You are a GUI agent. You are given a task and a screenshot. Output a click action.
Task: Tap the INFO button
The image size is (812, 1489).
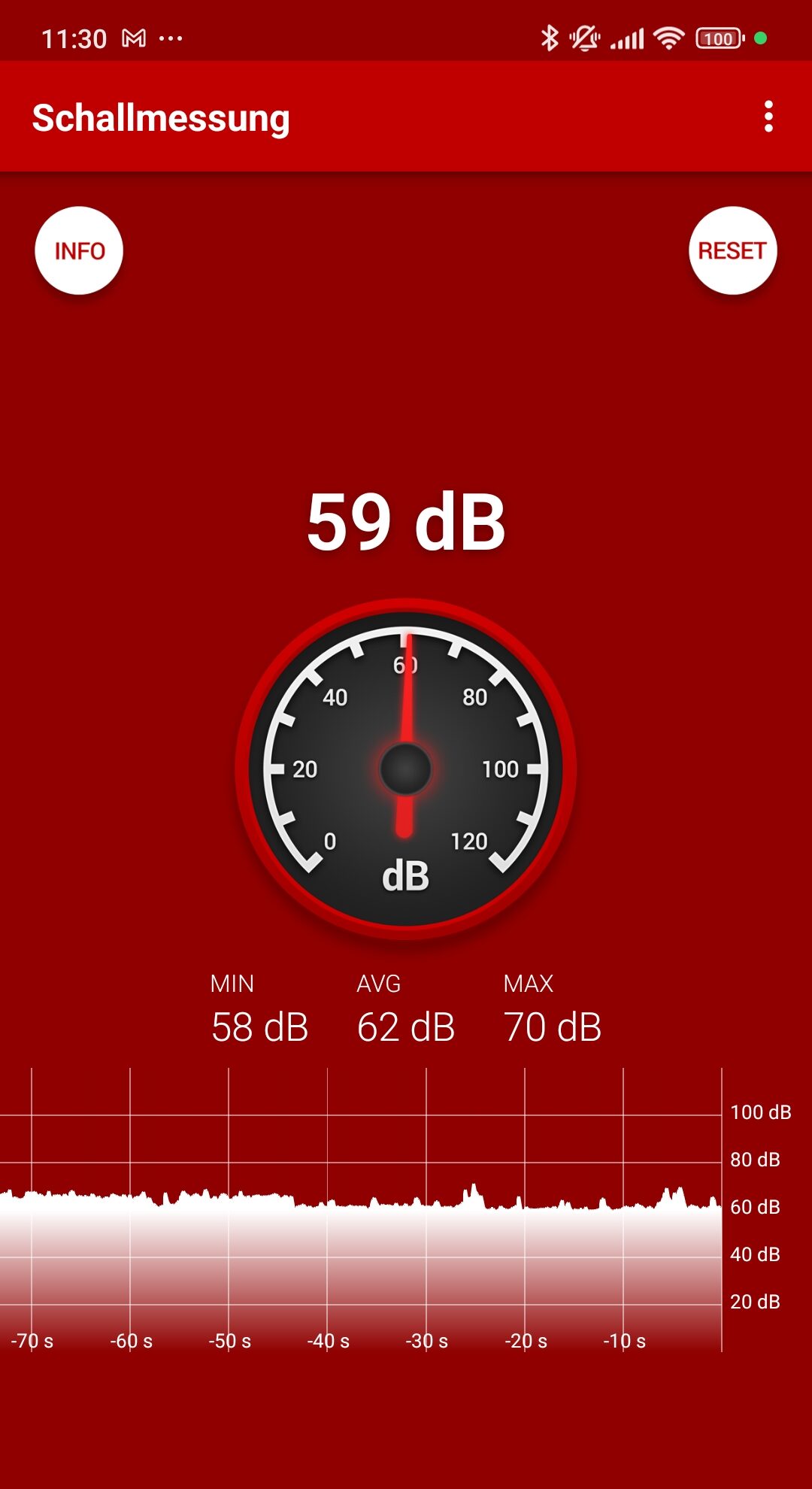[79, 250]
